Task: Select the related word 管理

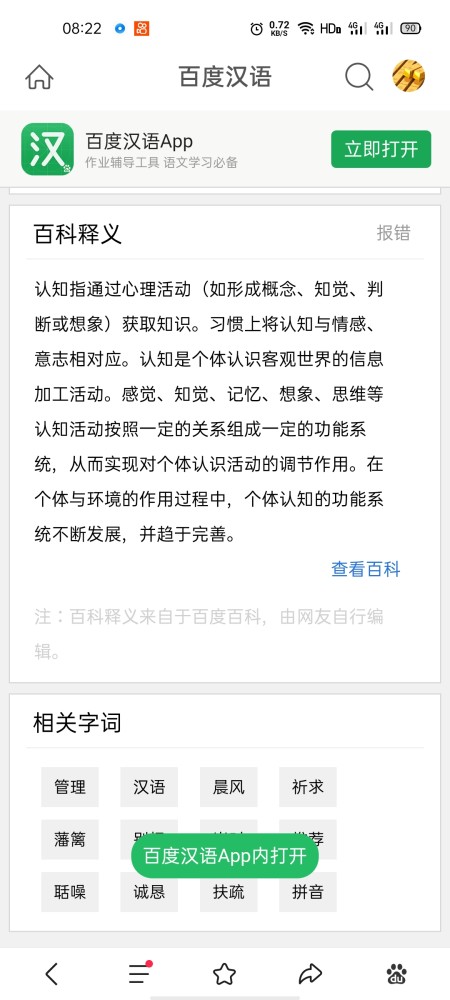Action: pyautogui.click(x=70, y=787)
